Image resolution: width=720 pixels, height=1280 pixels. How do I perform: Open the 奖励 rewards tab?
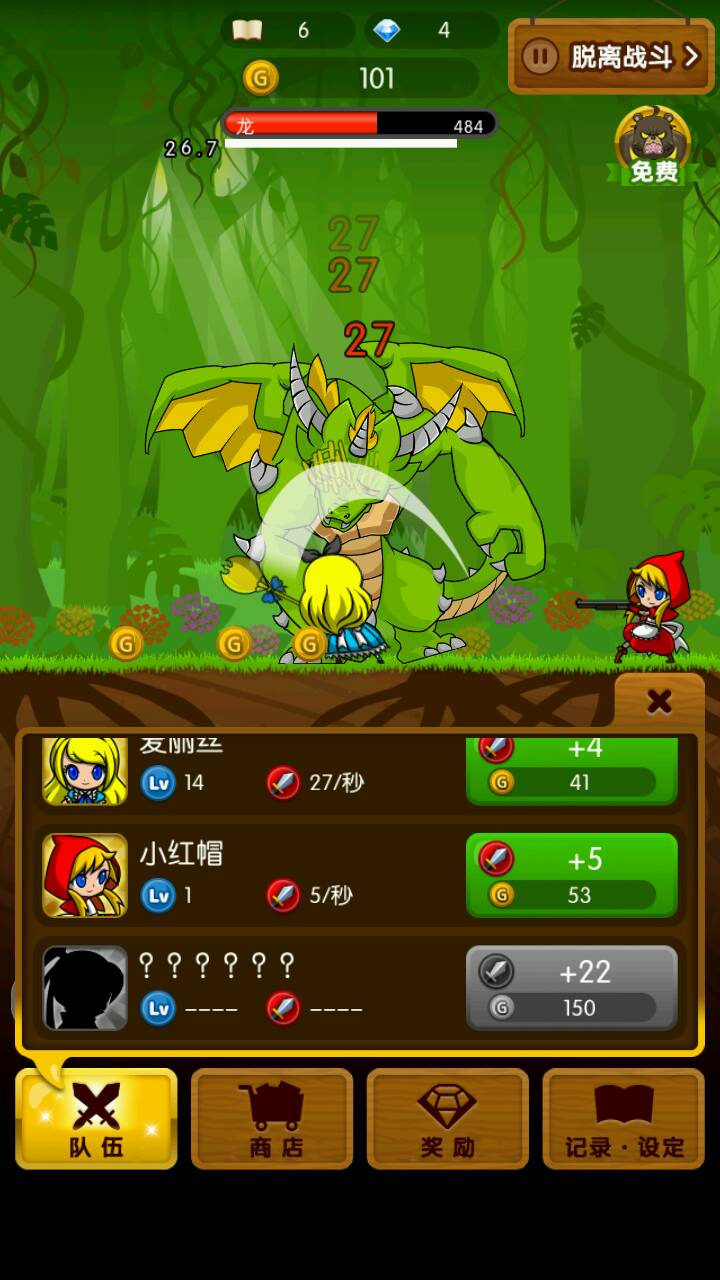coord(447,1118)
